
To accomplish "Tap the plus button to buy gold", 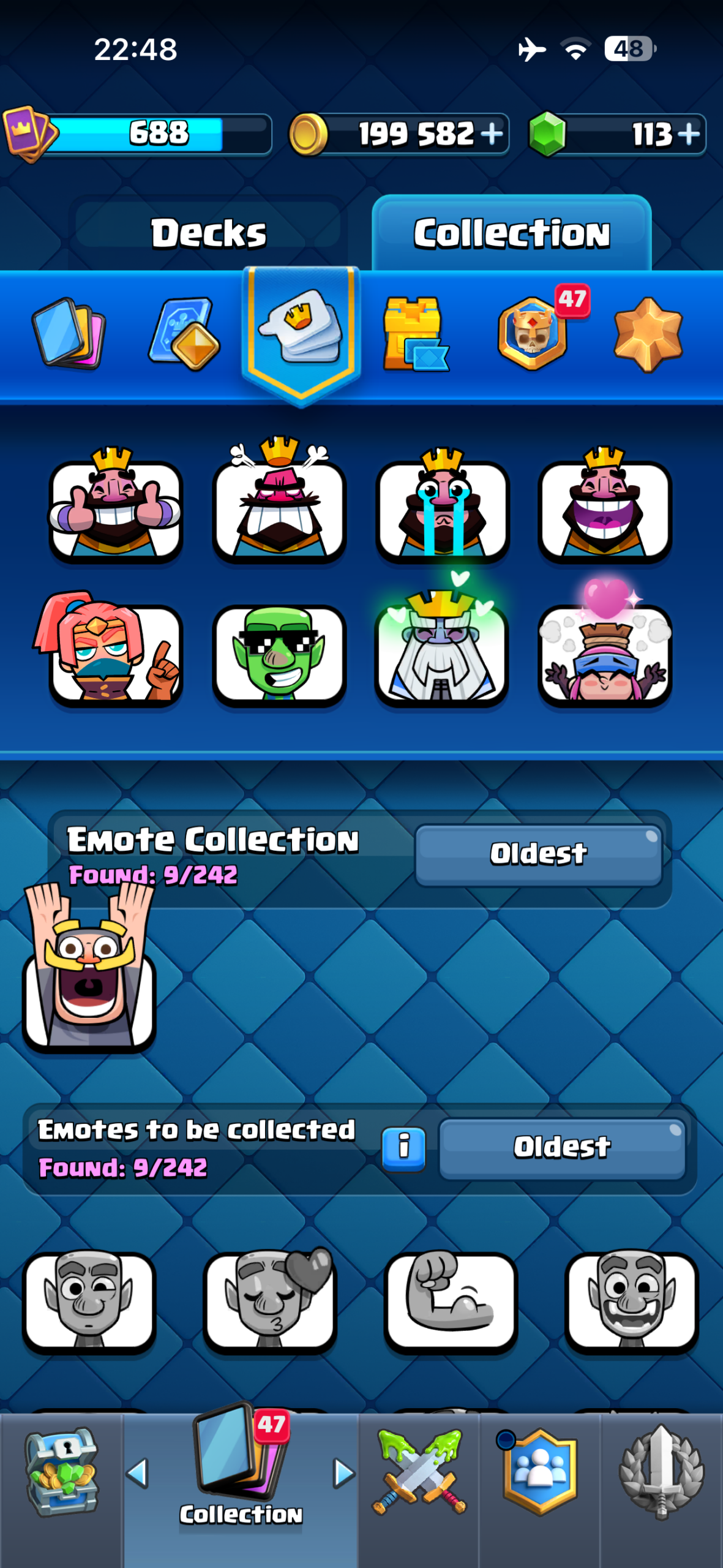I will (x=492, y=134).
